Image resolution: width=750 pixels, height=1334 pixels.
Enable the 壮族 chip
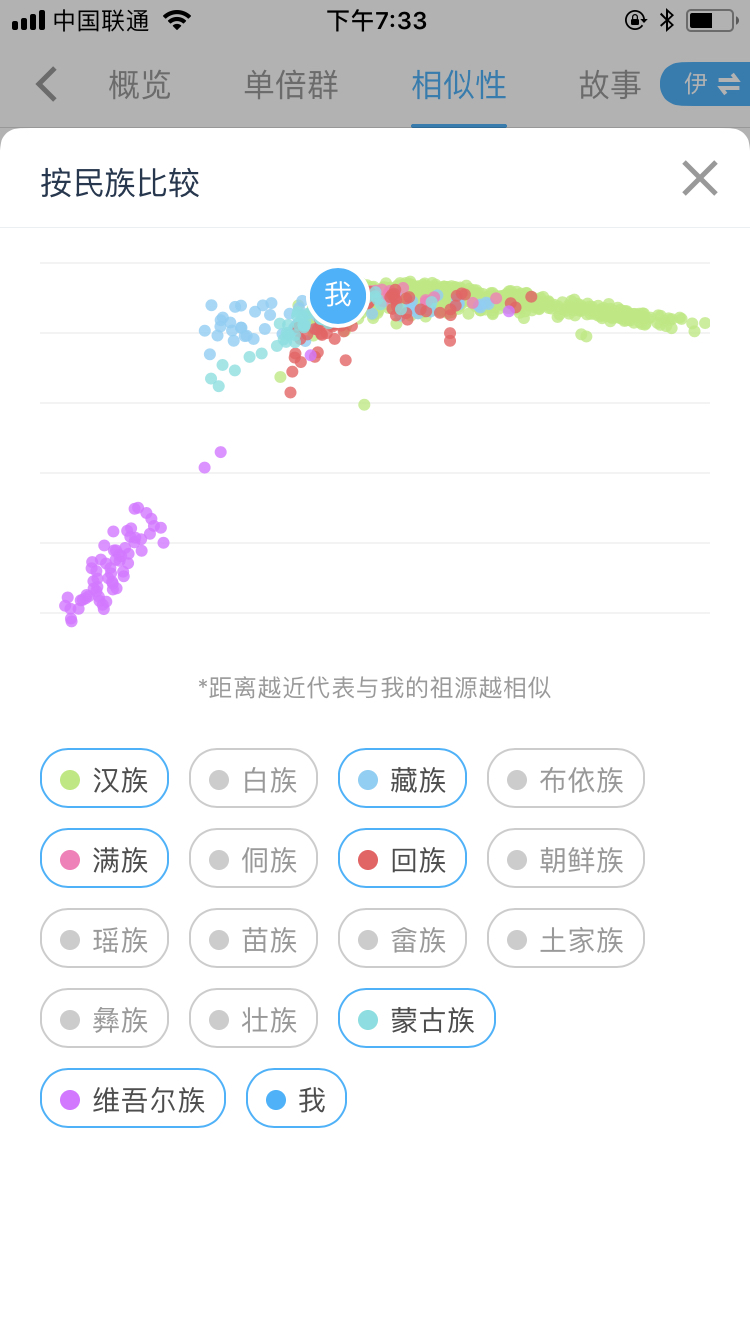pos(254,1018)
